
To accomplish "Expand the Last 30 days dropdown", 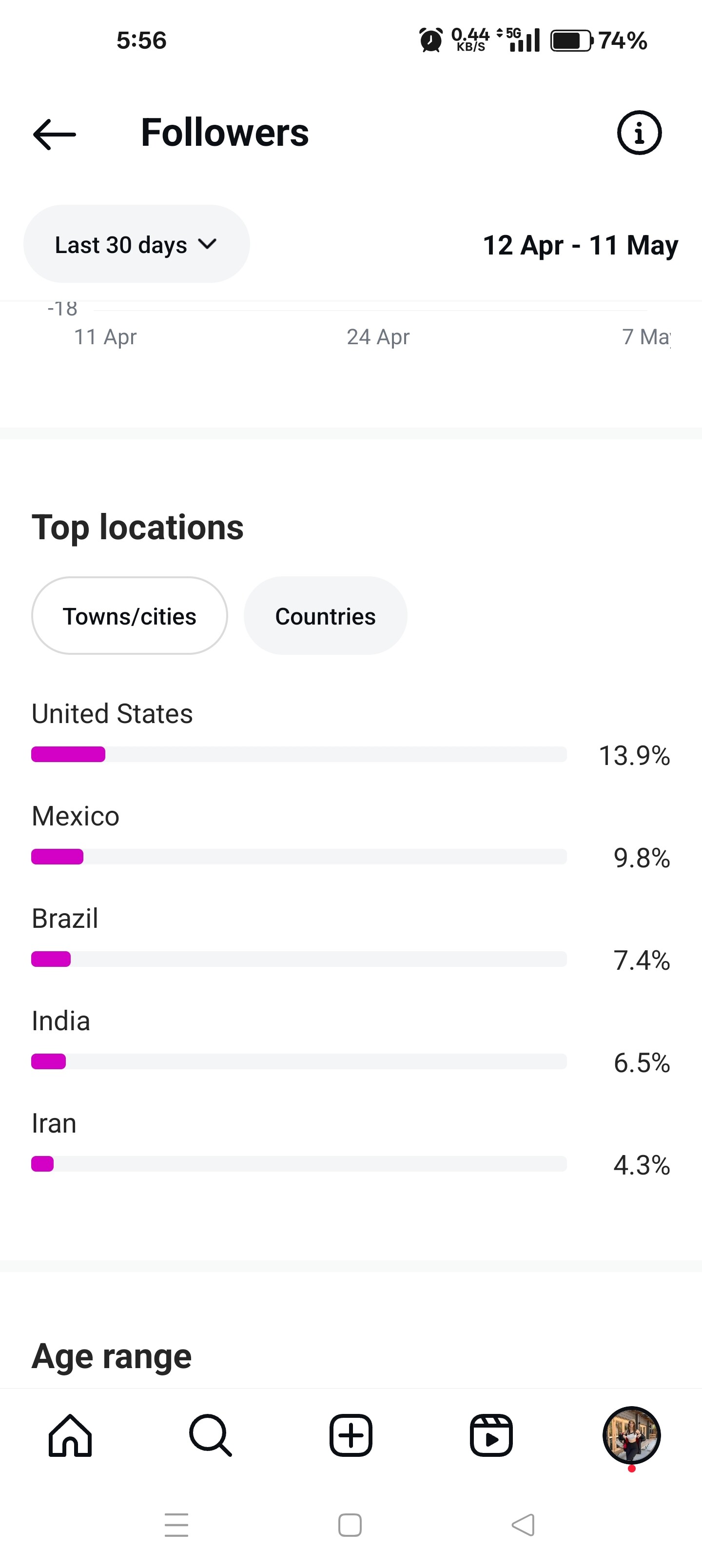I will click(136, 244).
